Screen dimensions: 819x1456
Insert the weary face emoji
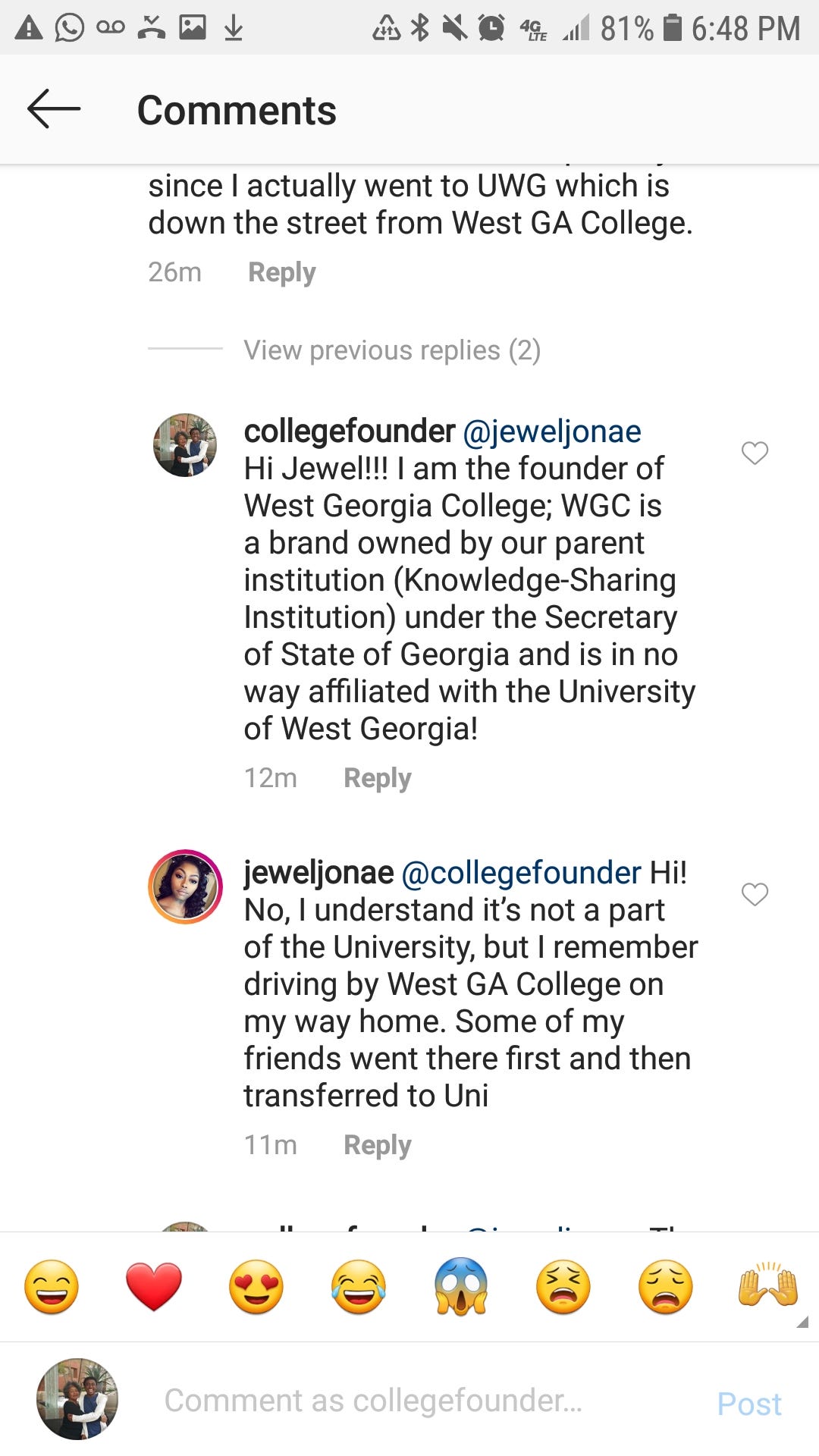(666, 1287)
